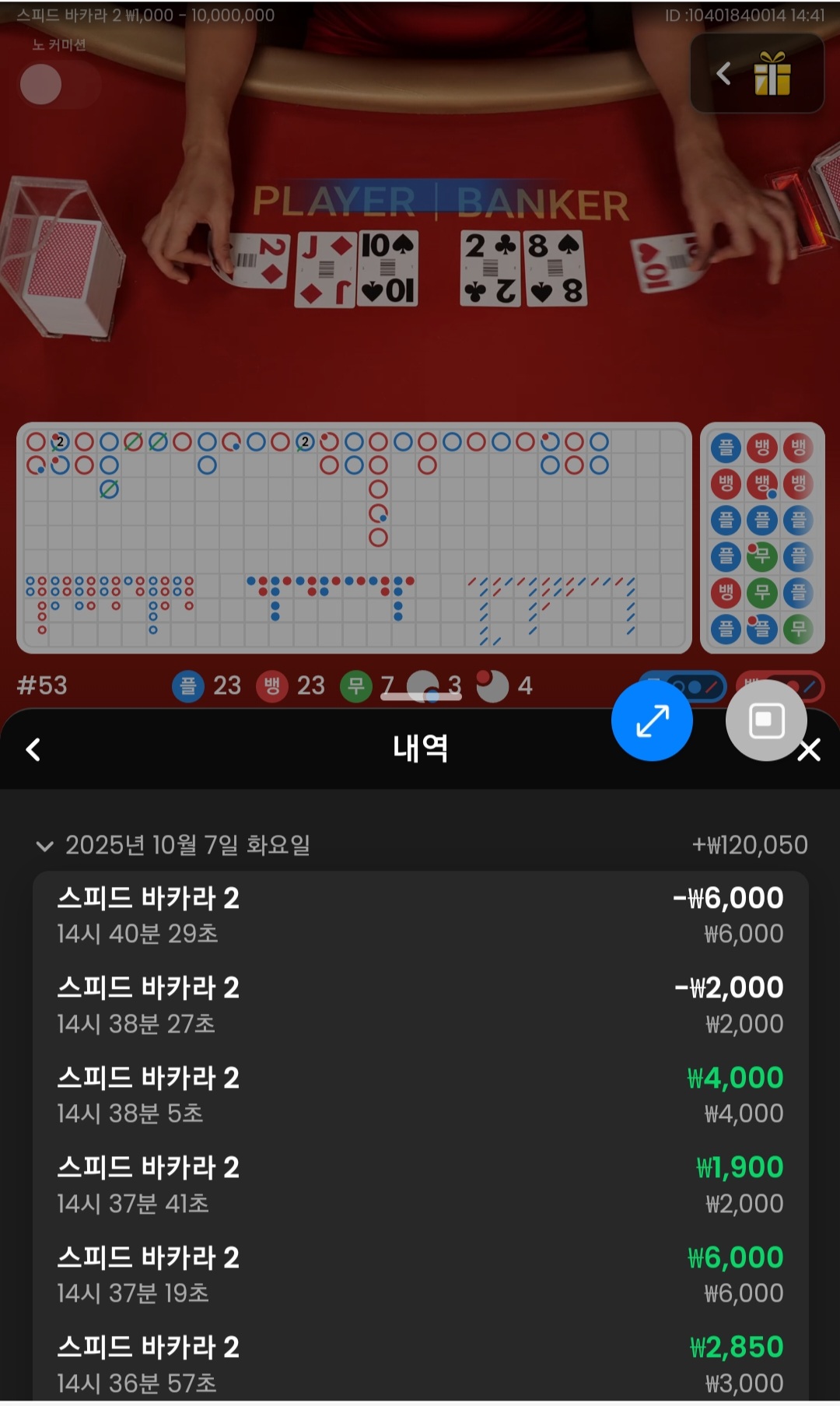Open the 14시 38분 27초 bet record
This screenshot has height=1406, width=840.
[420, 1005]
